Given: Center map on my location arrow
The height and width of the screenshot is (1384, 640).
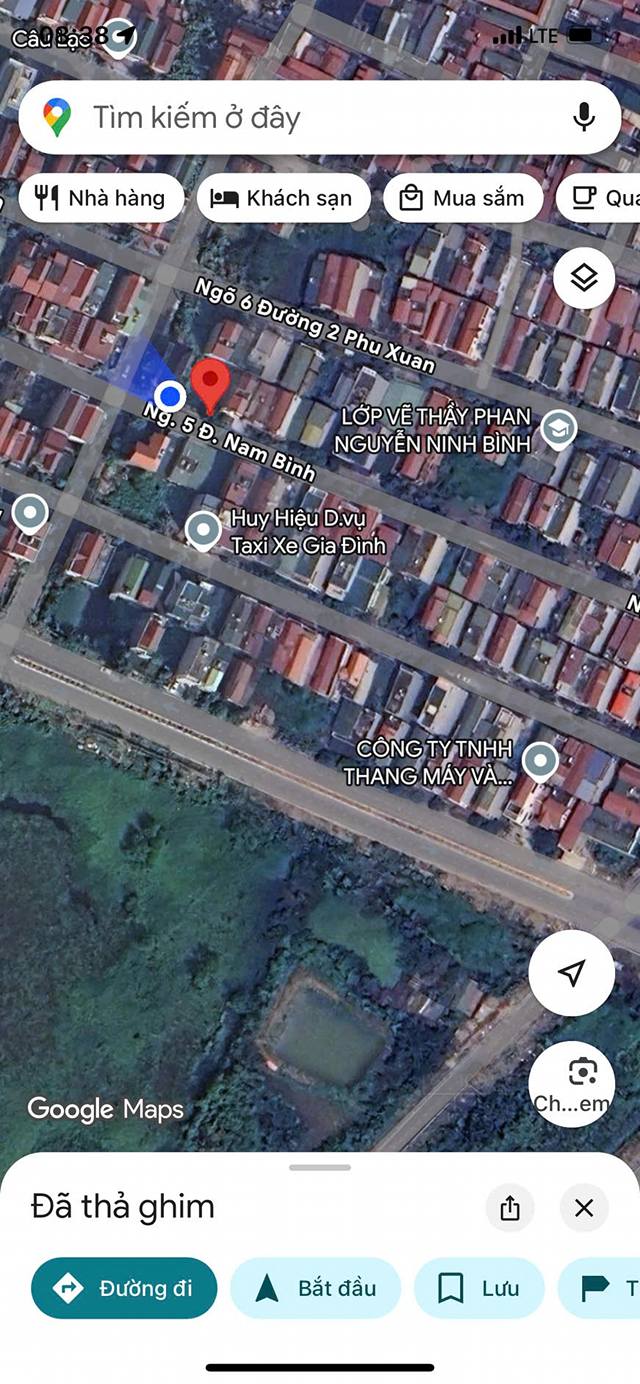Looking at the screenshot, I should coord(571,973).
